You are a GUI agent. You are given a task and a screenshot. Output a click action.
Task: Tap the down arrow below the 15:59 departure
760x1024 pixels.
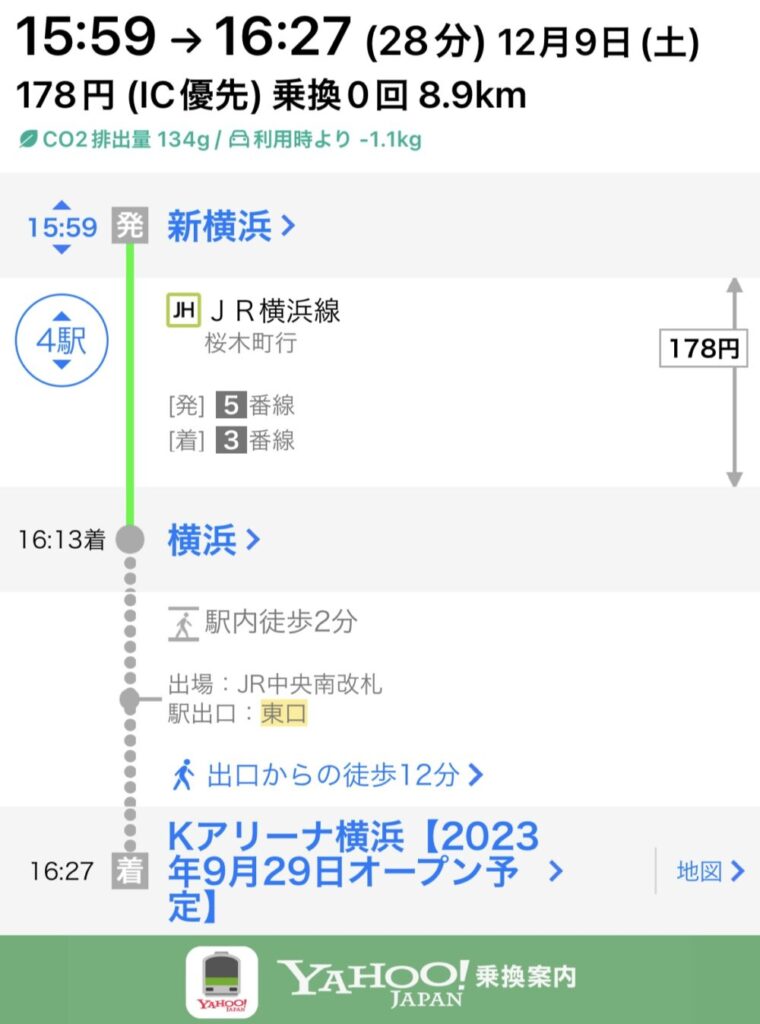click(x=61, y=250)
